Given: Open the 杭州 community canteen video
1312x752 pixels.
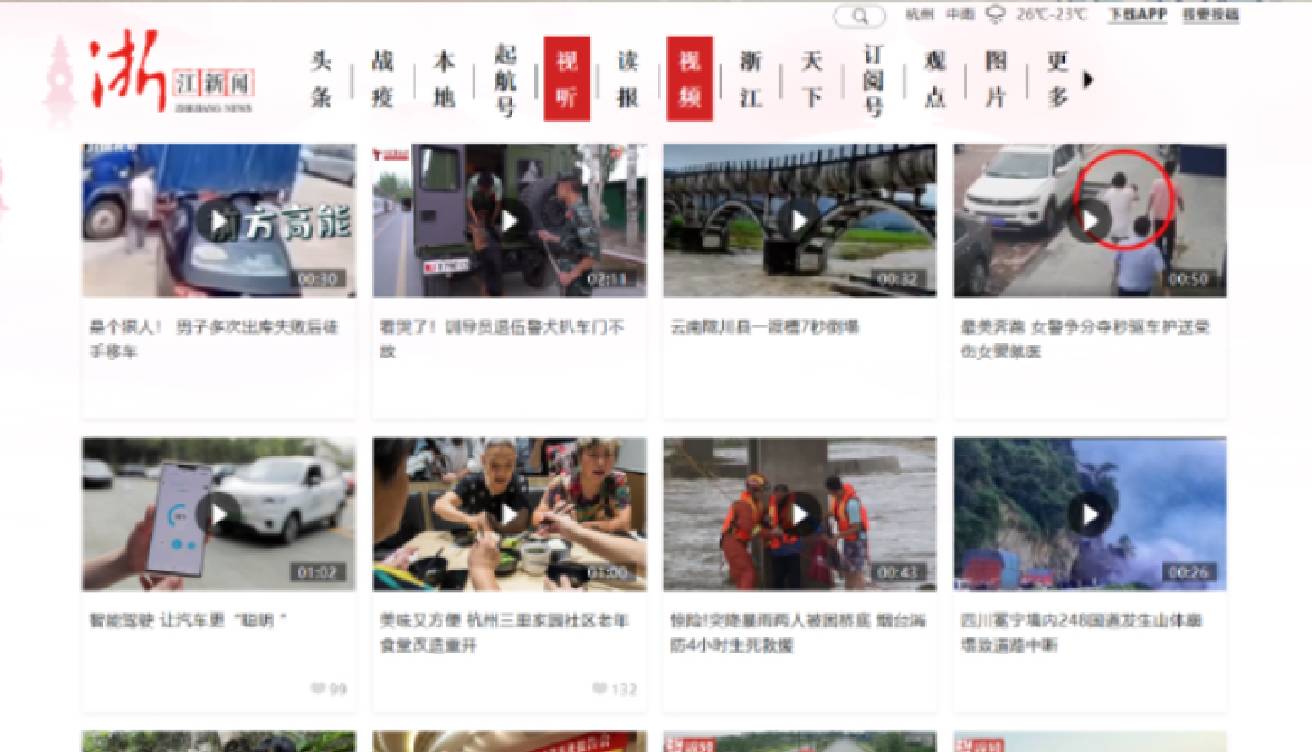Looking at the screenshot, I should tap(508, 514).
